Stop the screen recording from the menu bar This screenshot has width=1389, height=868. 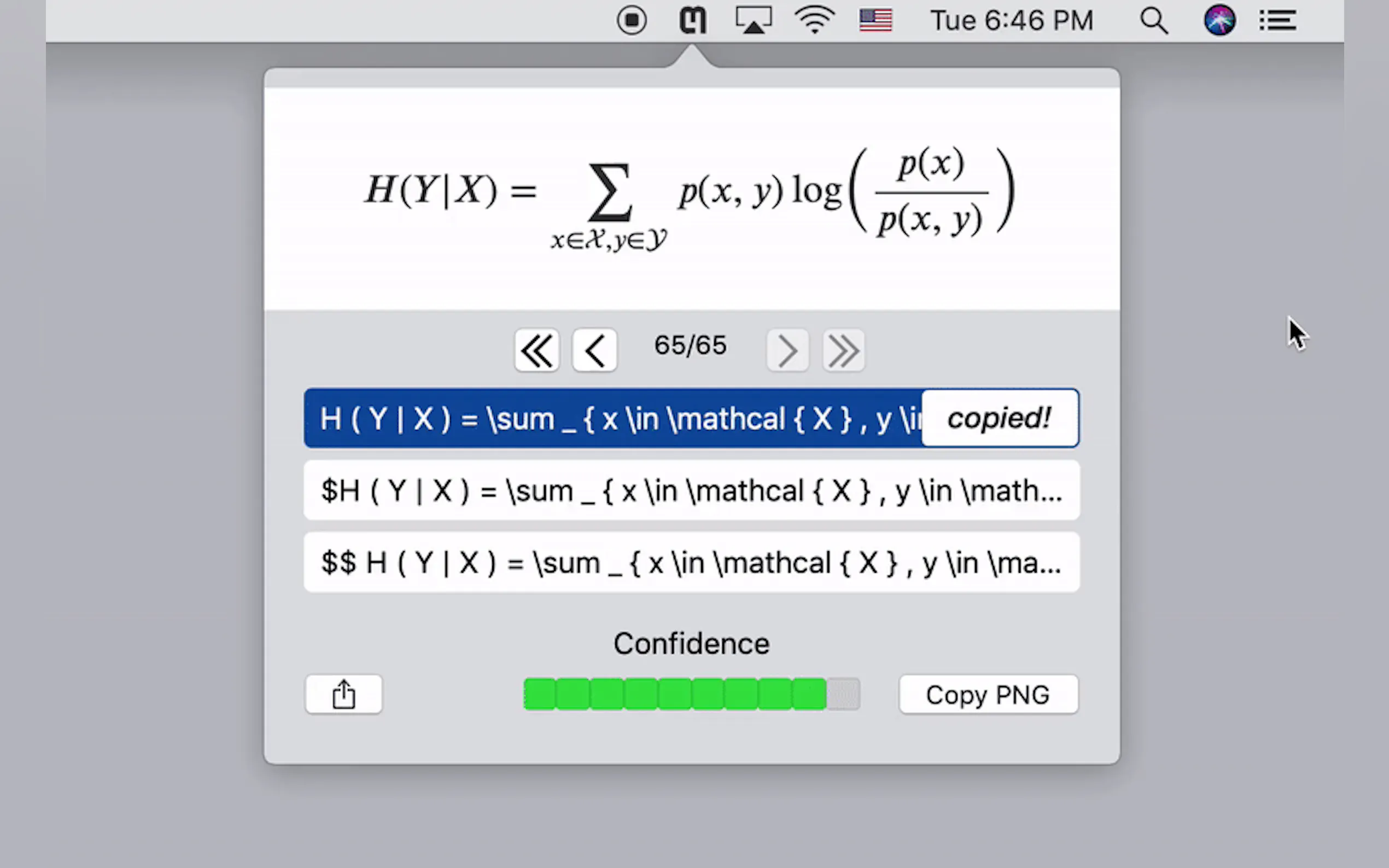tap(632, 21)
